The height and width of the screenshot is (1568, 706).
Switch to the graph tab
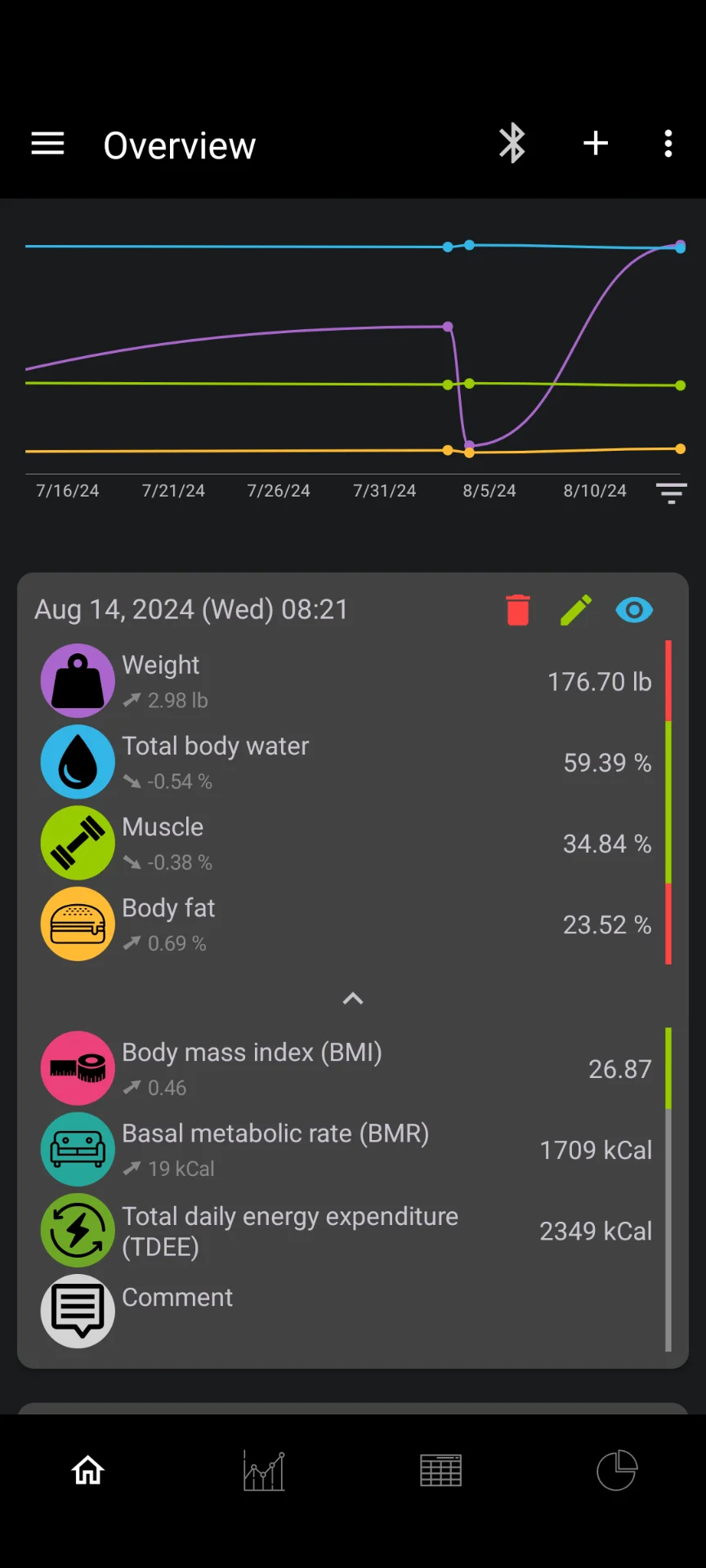(x=264, y=1471)
